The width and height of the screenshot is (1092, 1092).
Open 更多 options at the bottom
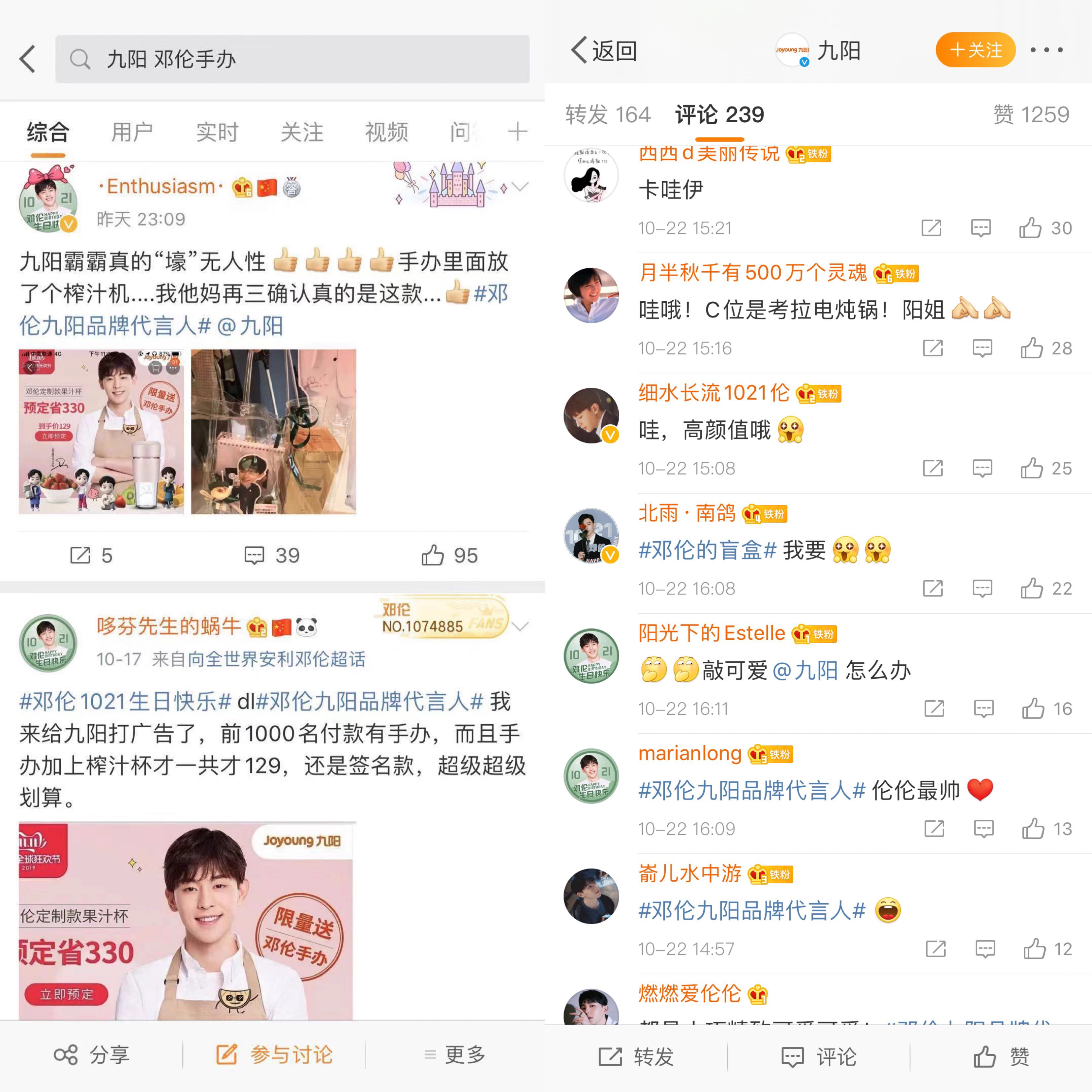coord(454,1055)
